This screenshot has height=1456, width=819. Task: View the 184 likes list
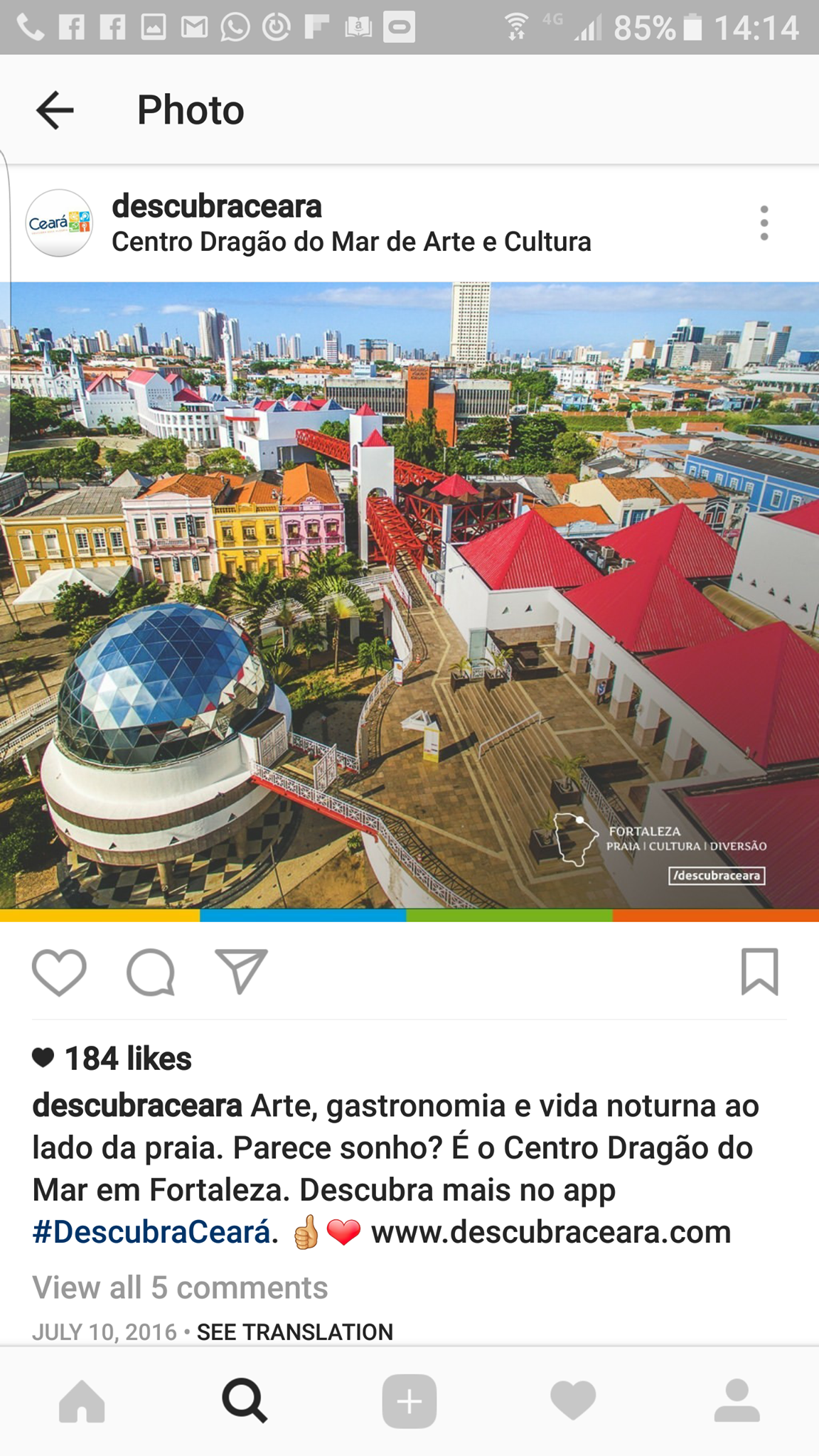[127, 1059]
